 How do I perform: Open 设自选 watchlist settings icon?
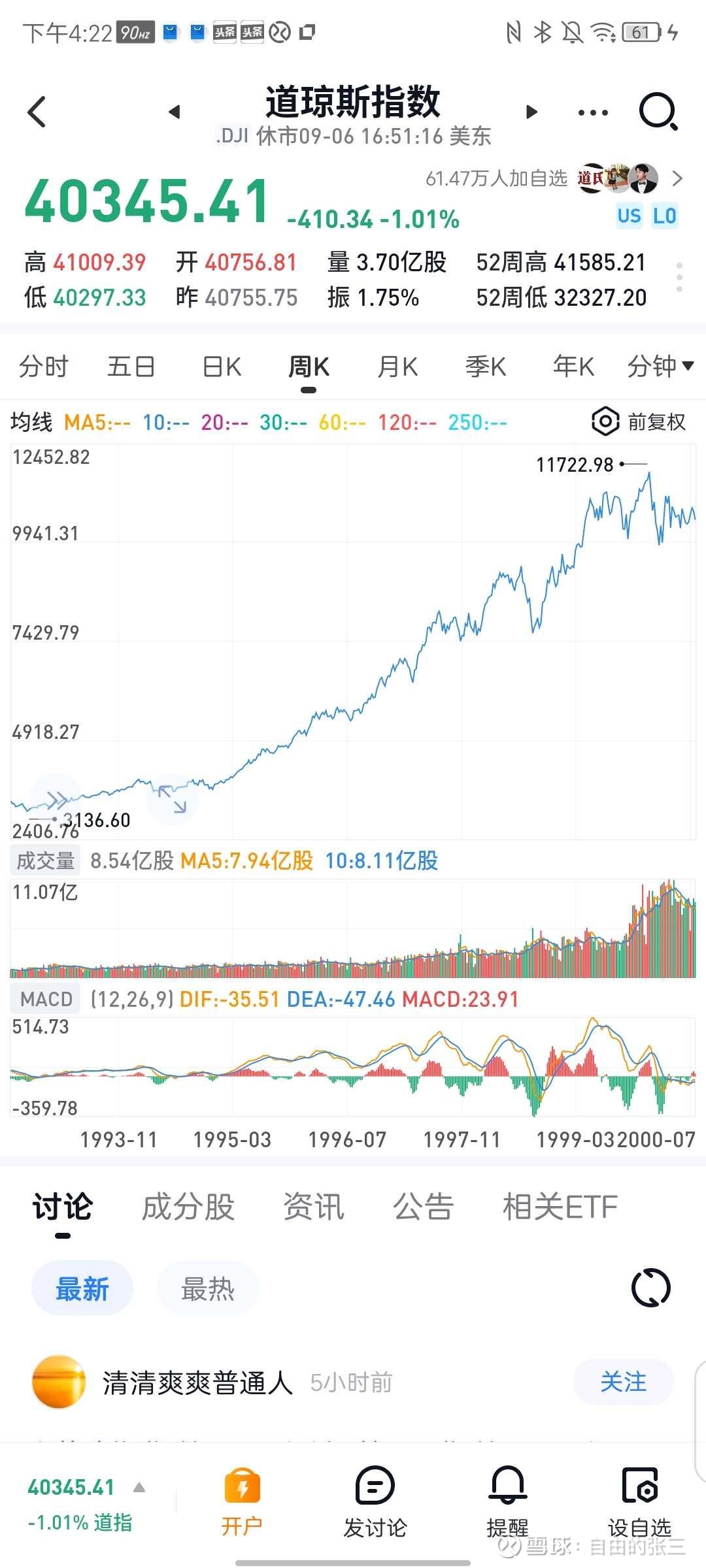(x=639, y=1486)
